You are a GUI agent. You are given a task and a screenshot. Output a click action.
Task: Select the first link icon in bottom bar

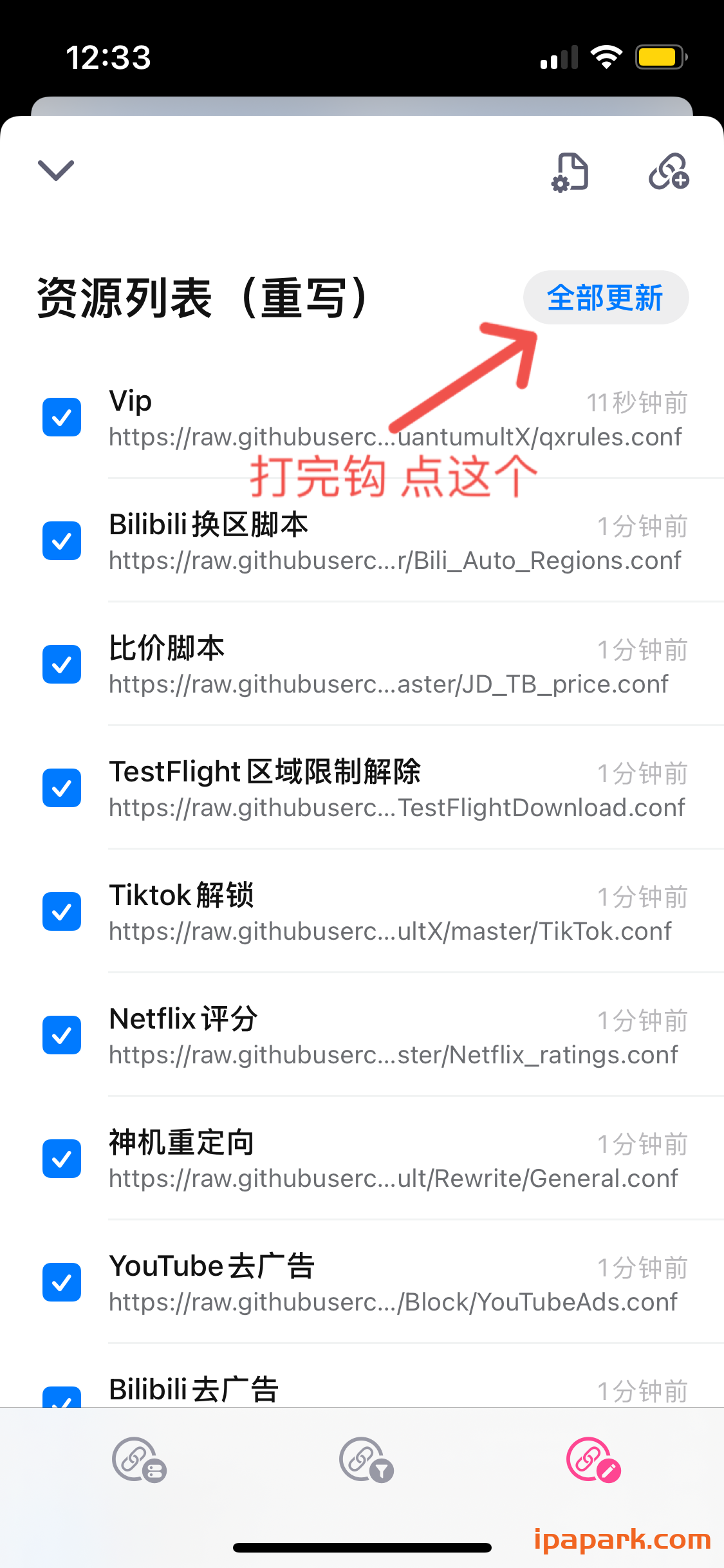[x=138, y=1459]
